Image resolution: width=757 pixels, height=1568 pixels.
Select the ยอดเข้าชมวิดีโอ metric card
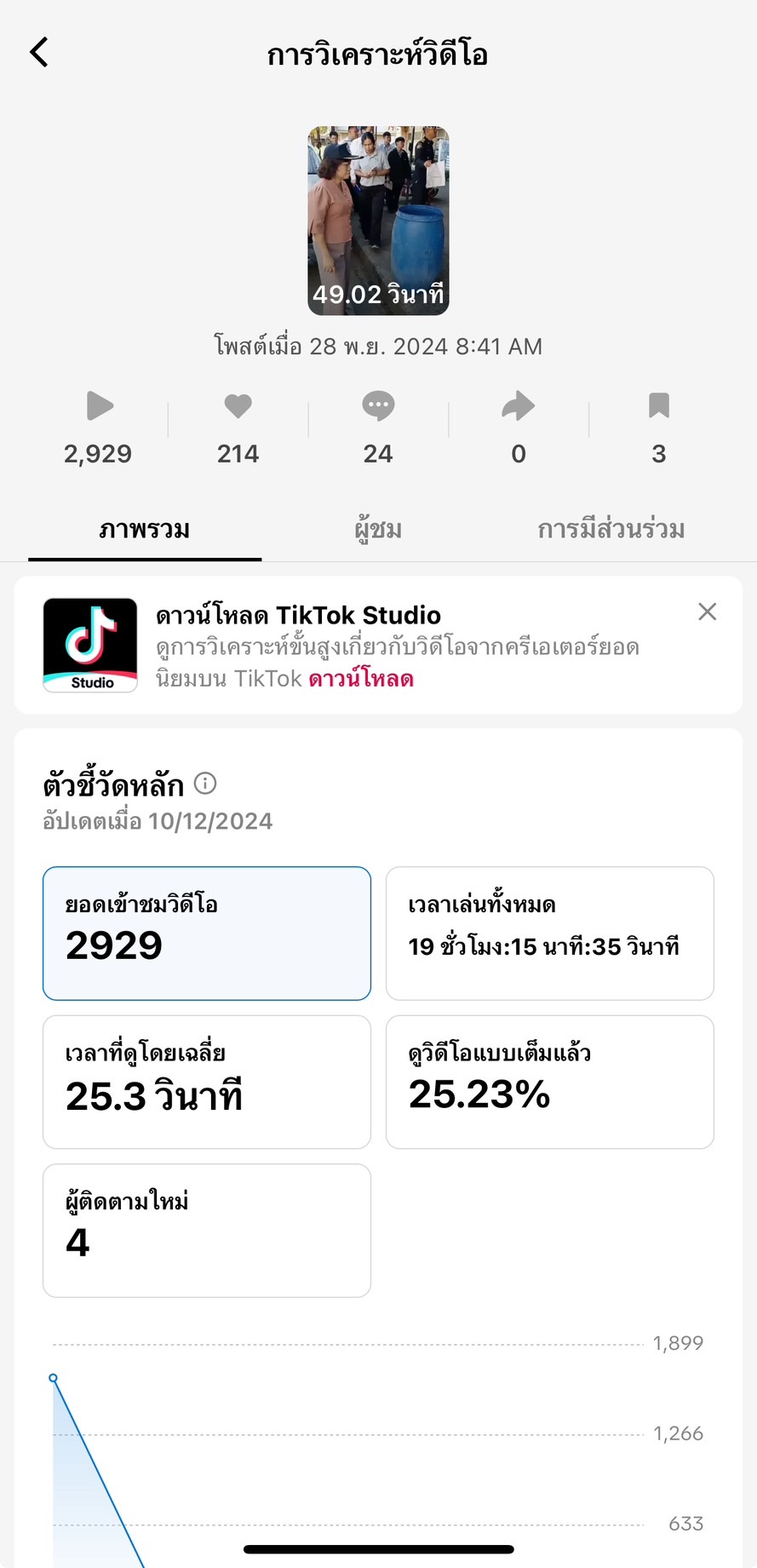(x=207, y=933)
